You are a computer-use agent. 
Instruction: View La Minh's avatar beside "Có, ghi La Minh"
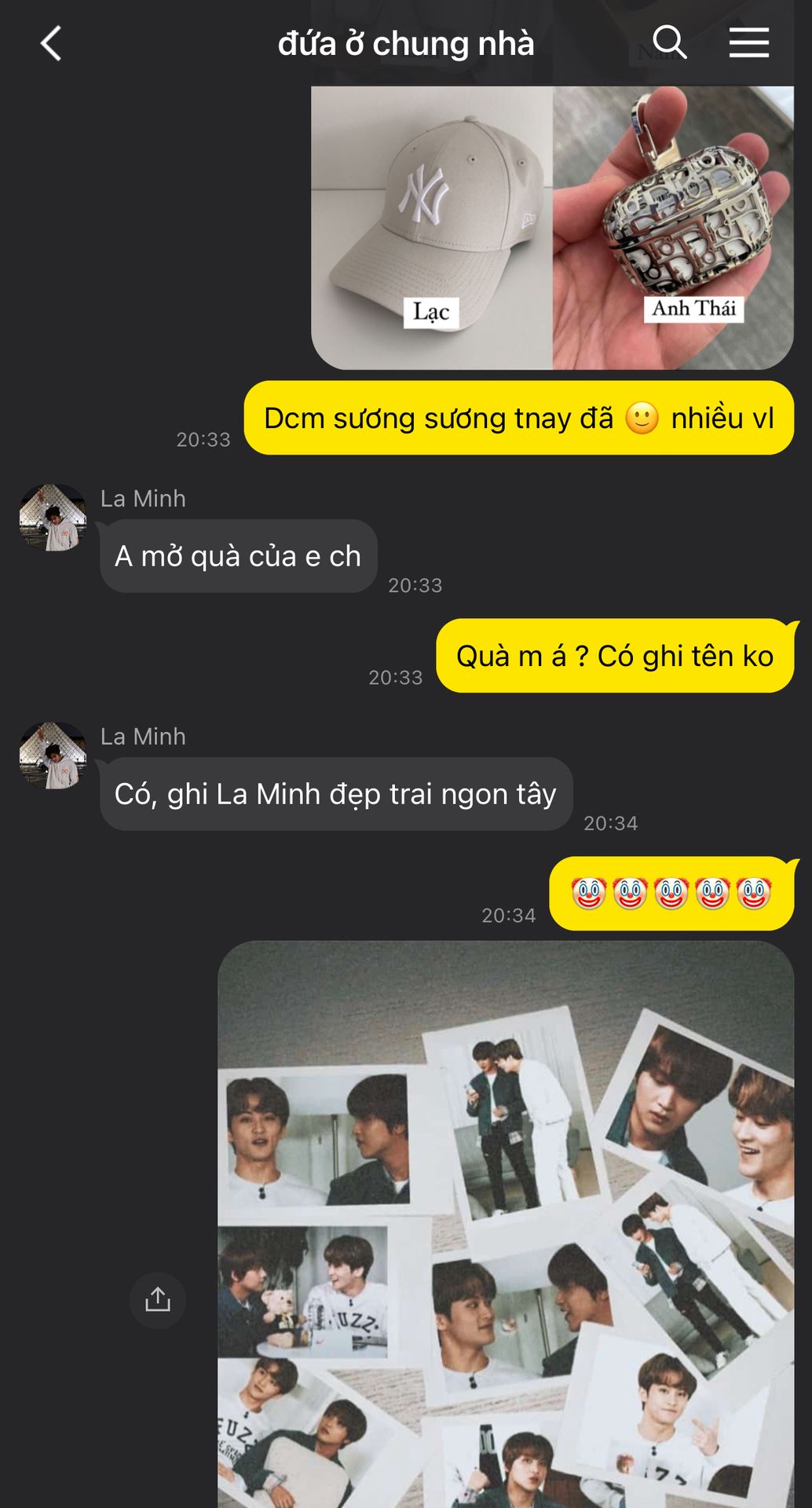click(x=53, y=756)
